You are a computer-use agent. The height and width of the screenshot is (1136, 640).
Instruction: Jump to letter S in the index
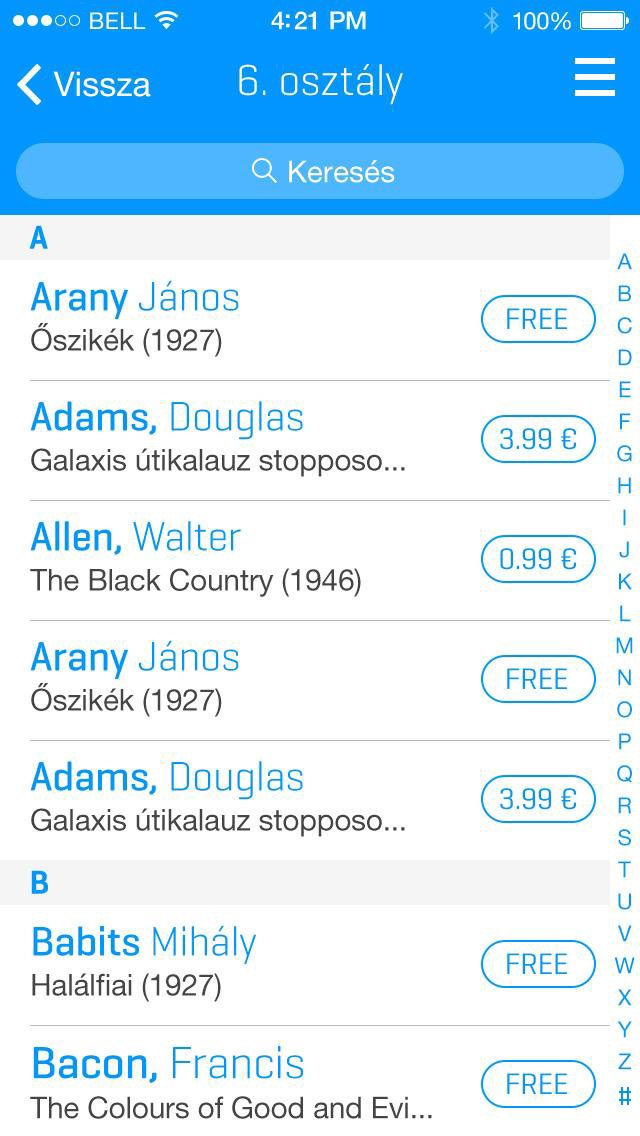(x=624, y=838)
